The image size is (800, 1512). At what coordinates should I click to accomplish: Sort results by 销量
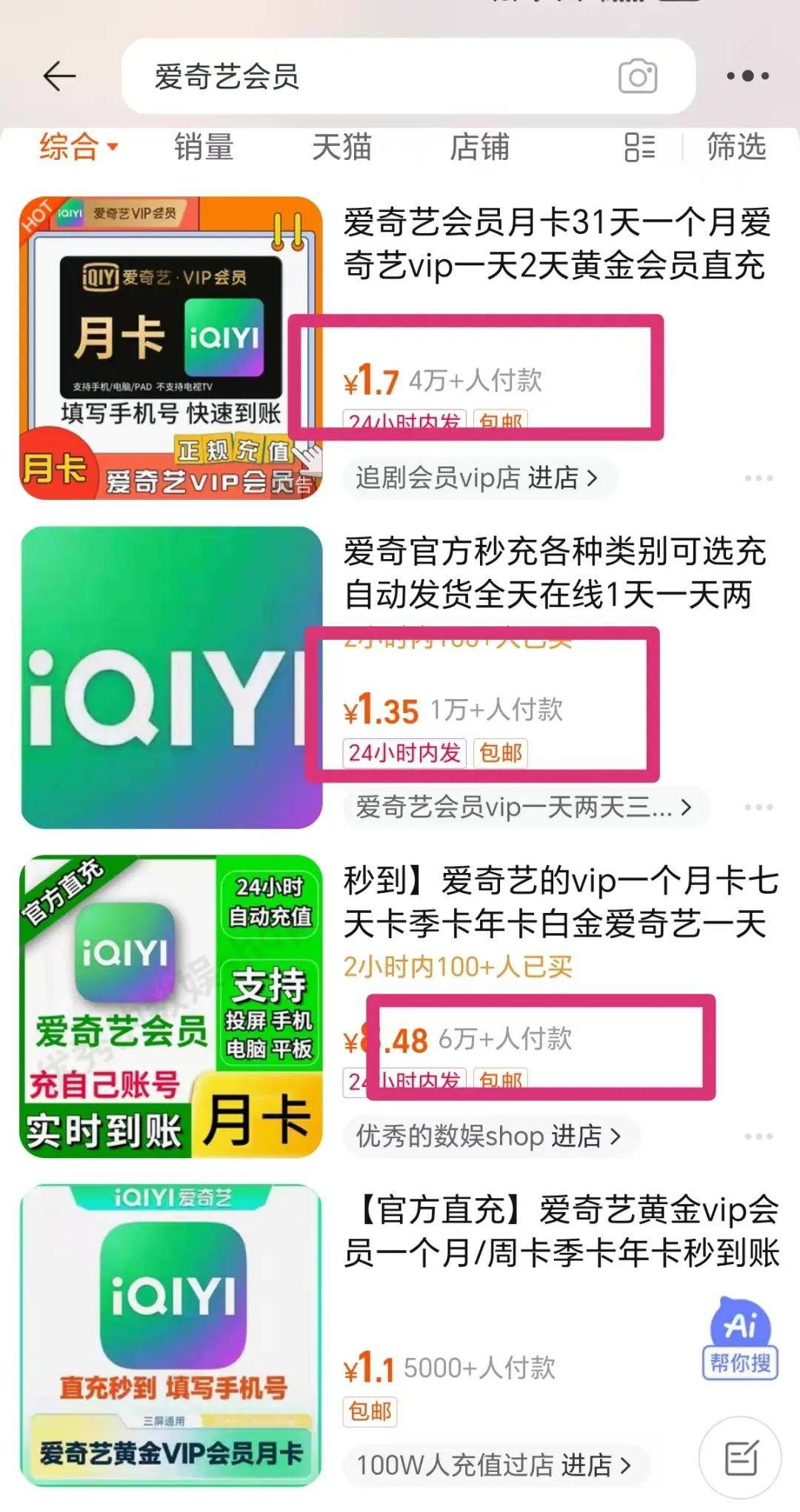click(204, 147)
